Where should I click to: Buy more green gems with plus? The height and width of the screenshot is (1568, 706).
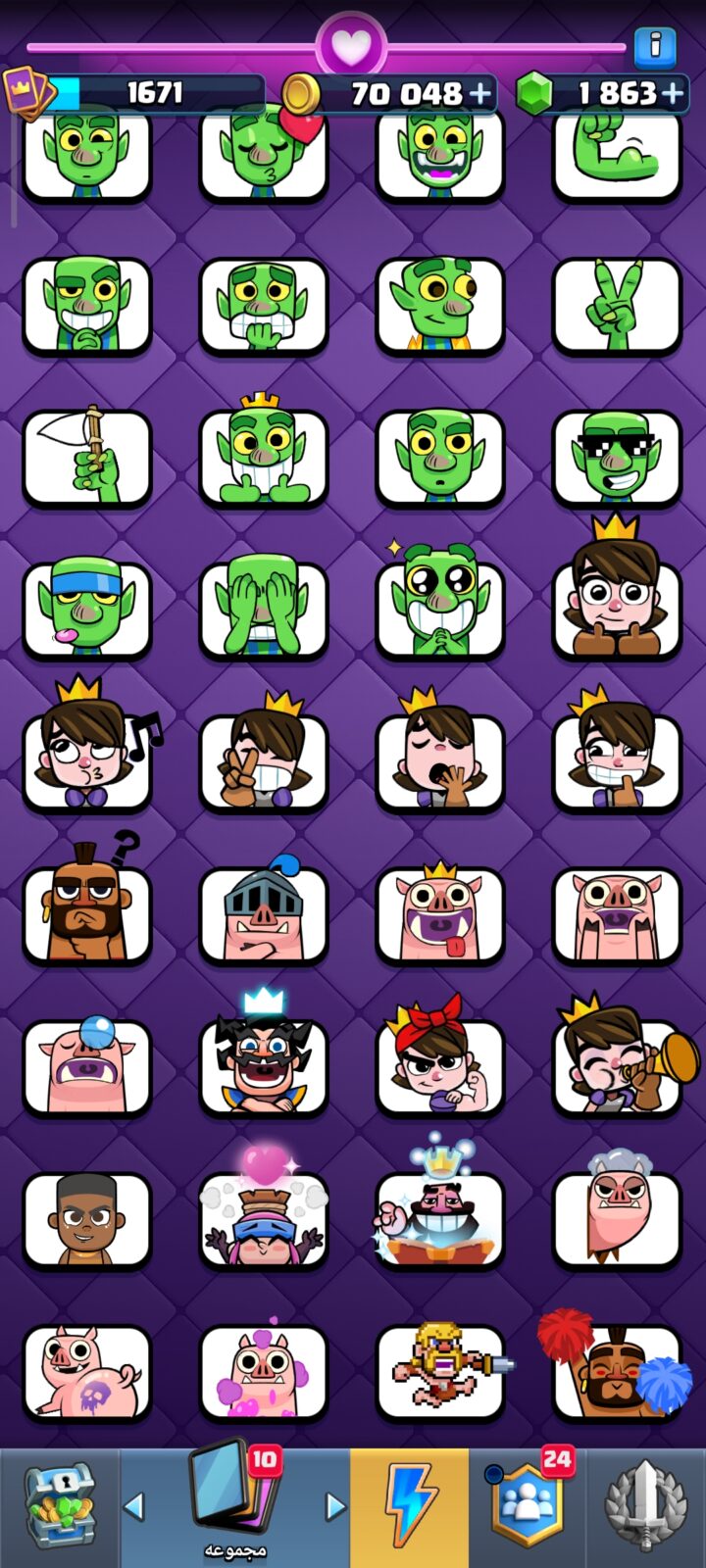pos(673,94)
